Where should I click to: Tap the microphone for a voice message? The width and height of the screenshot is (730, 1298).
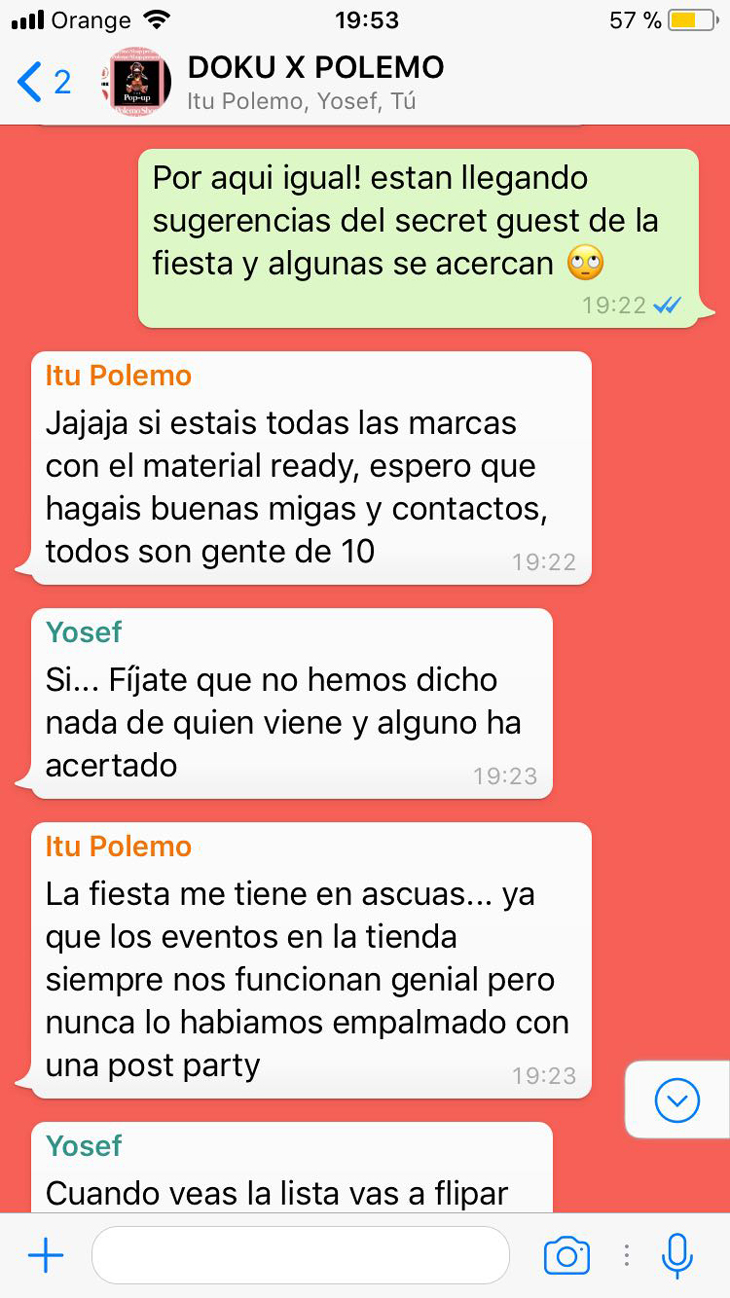pyautogui.click(x=677, y=1256)
